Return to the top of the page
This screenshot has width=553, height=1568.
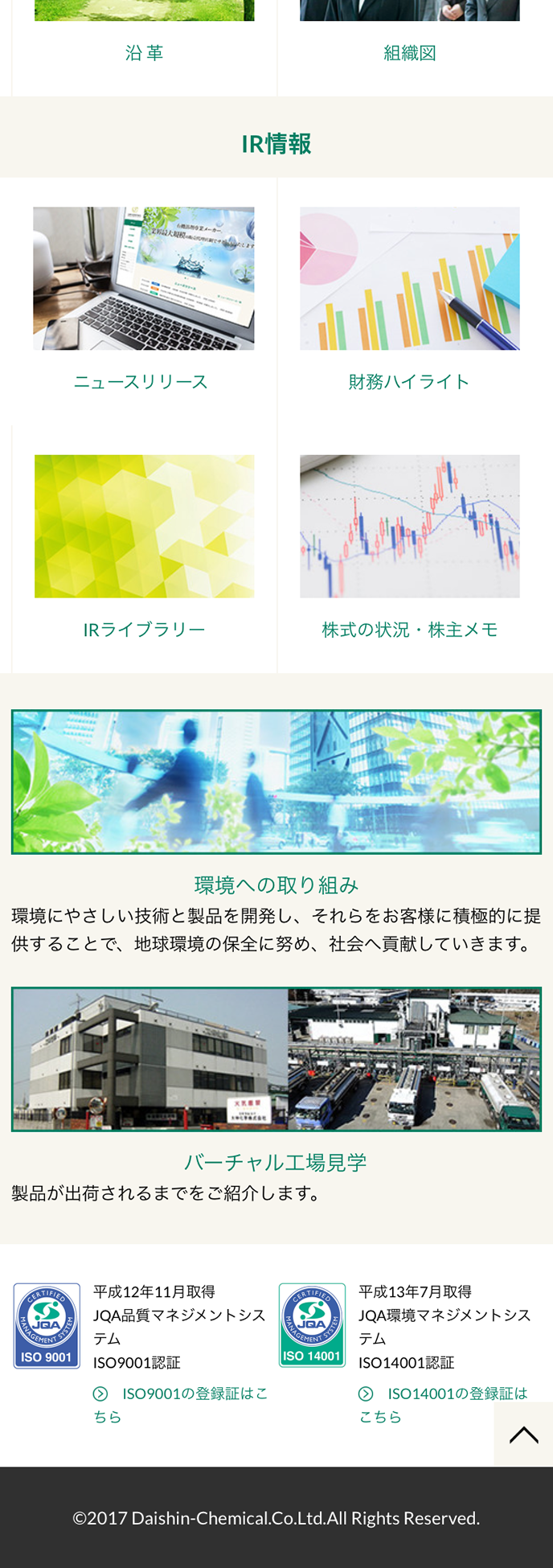[x=523, y=1435]
